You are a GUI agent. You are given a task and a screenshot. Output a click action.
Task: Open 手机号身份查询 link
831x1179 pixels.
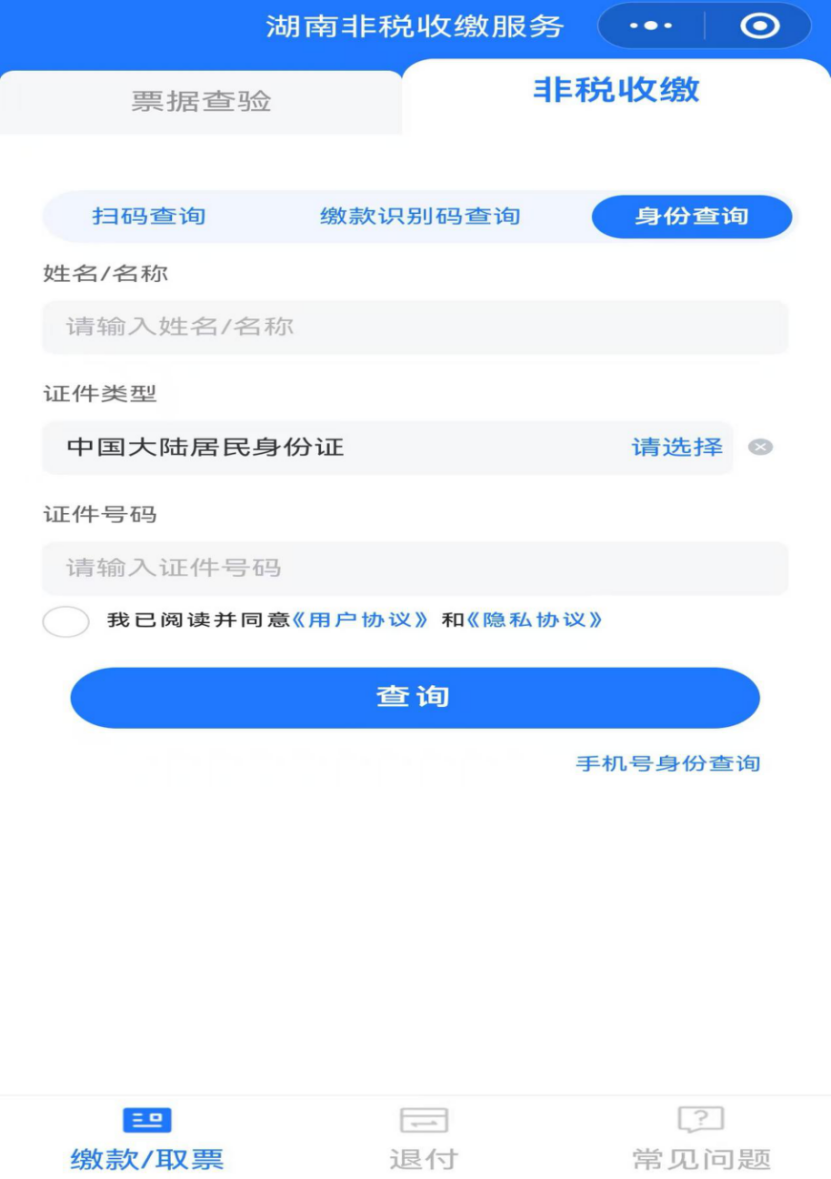668,764
